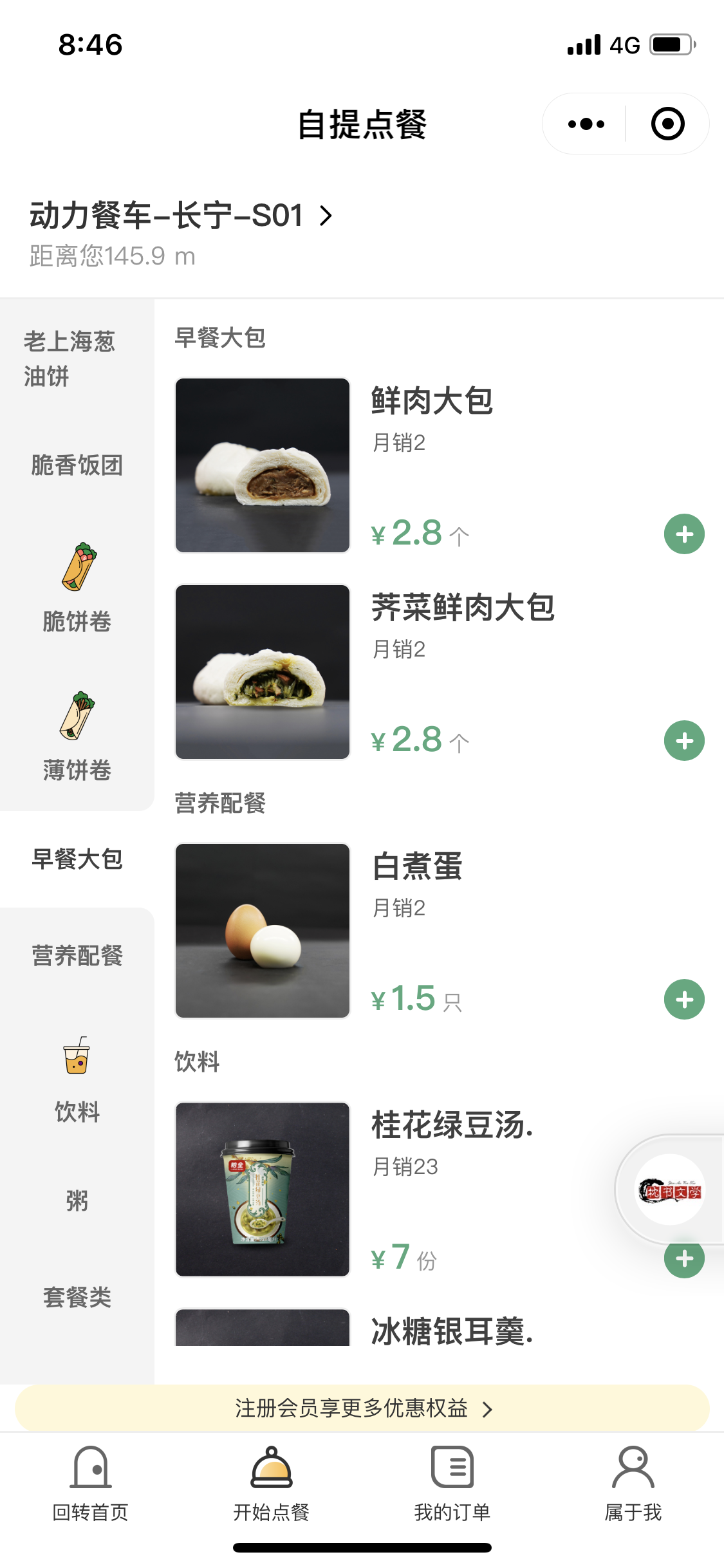Open the mini program more options menu
This screenshot has height=1568, width=724.
pos(586,124)
